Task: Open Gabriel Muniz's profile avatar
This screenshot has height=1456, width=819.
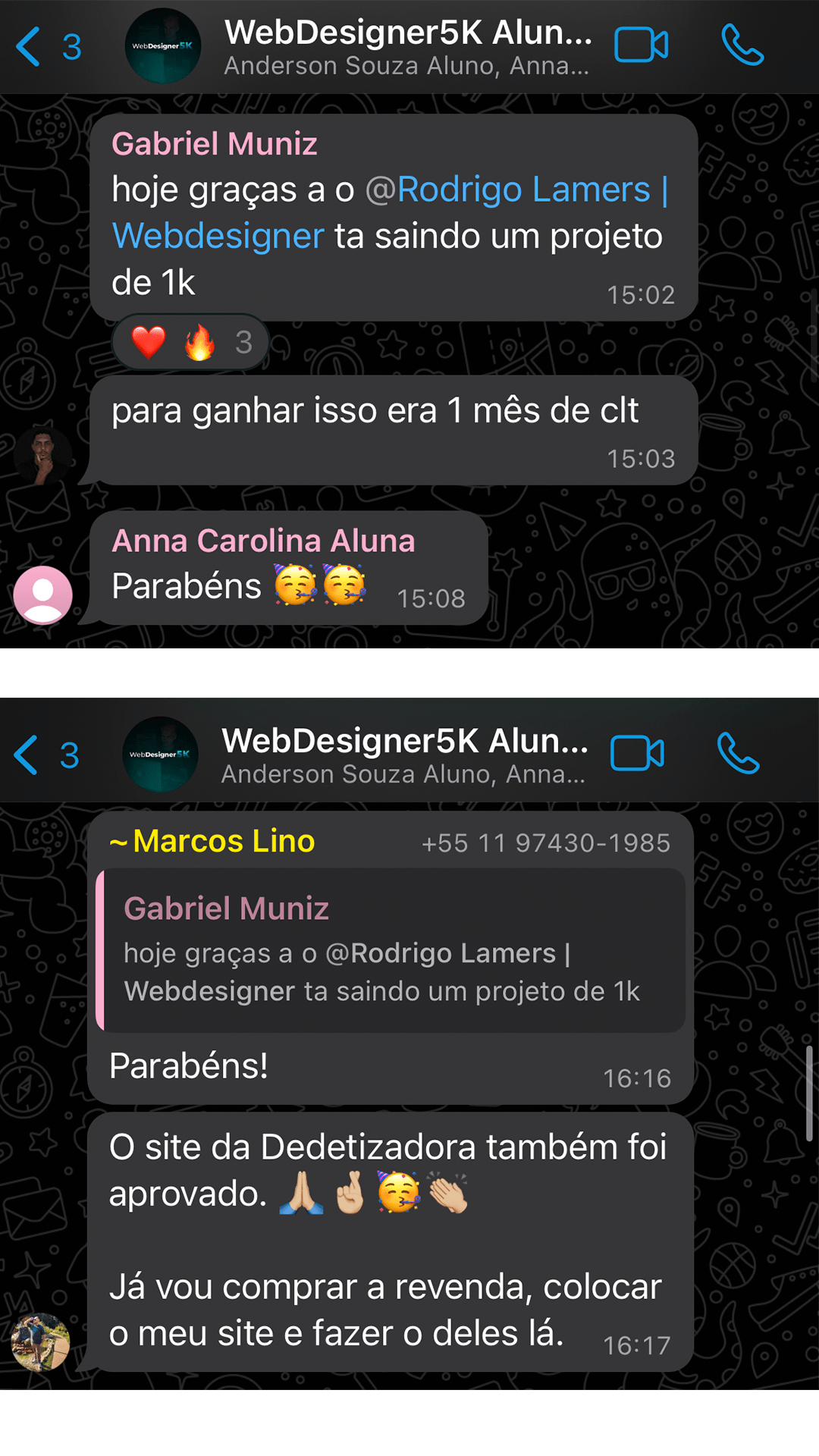Action: [42, 455]
